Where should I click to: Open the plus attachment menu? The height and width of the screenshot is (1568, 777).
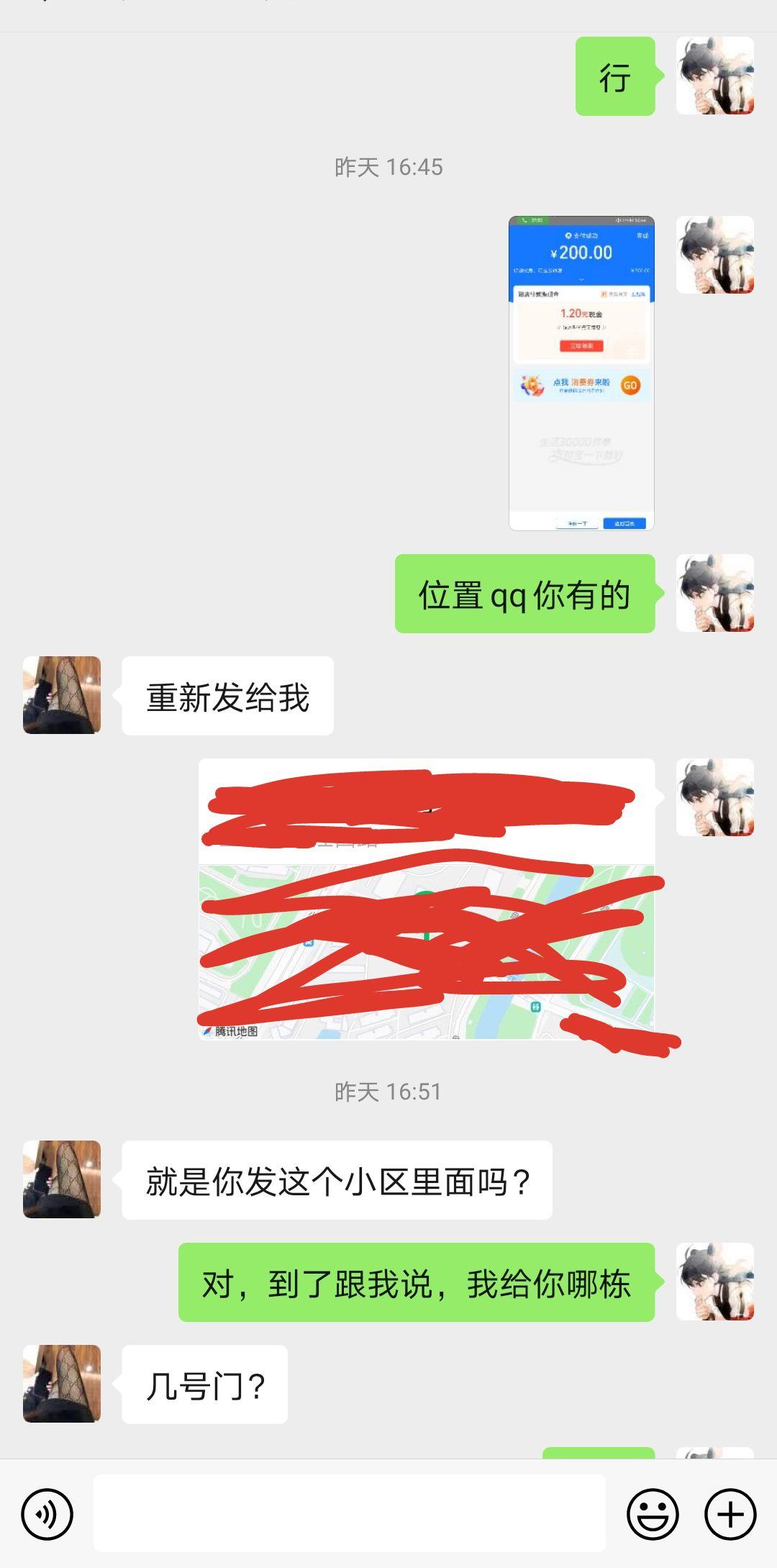point(730,1514)
